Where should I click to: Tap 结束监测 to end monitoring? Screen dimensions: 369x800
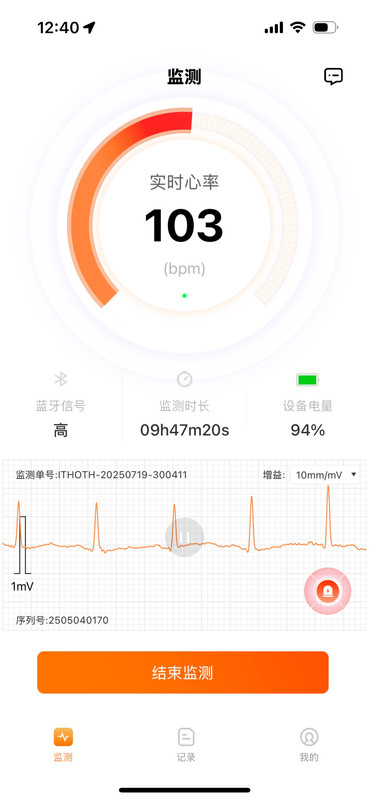[183, 672]
